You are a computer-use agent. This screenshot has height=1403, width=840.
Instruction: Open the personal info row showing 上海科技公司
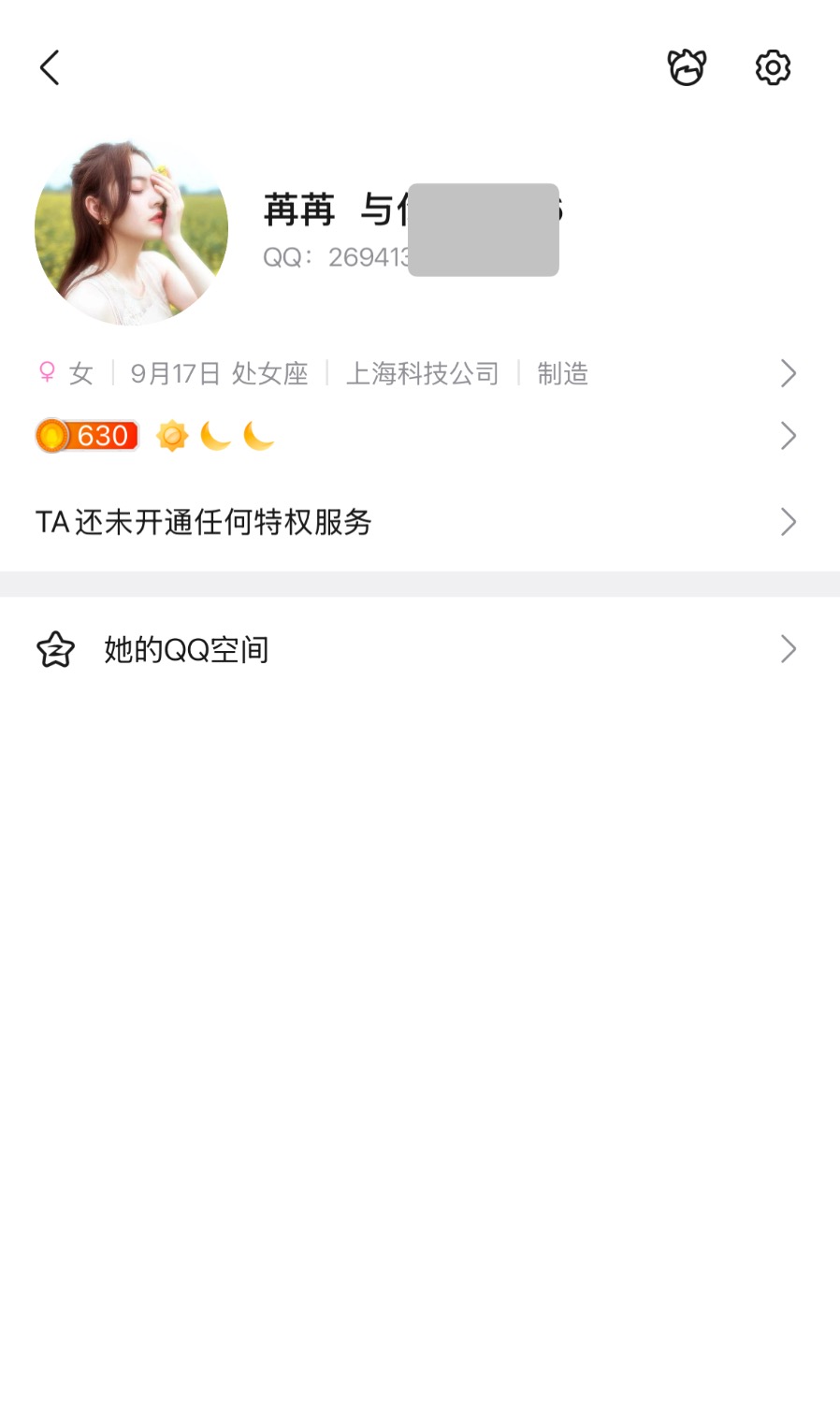[x=421, y=374]
